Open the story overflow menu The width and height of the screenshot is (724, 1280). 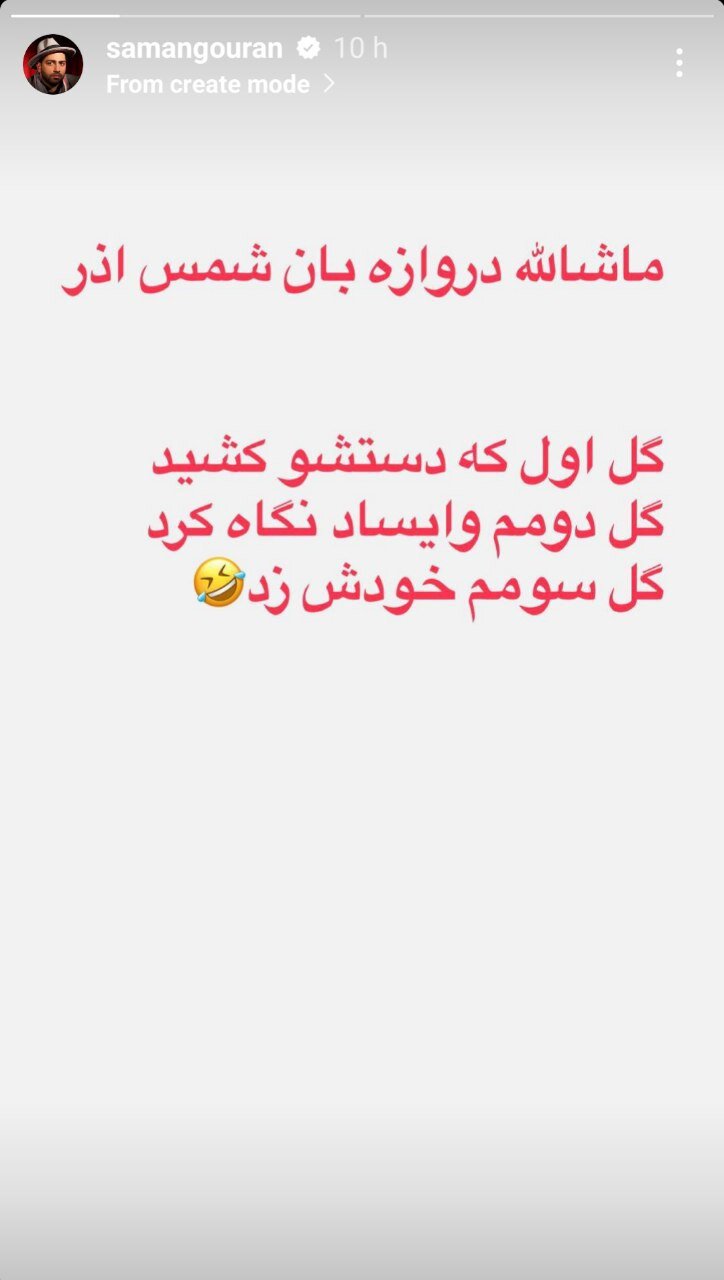[x=679, y=63]
